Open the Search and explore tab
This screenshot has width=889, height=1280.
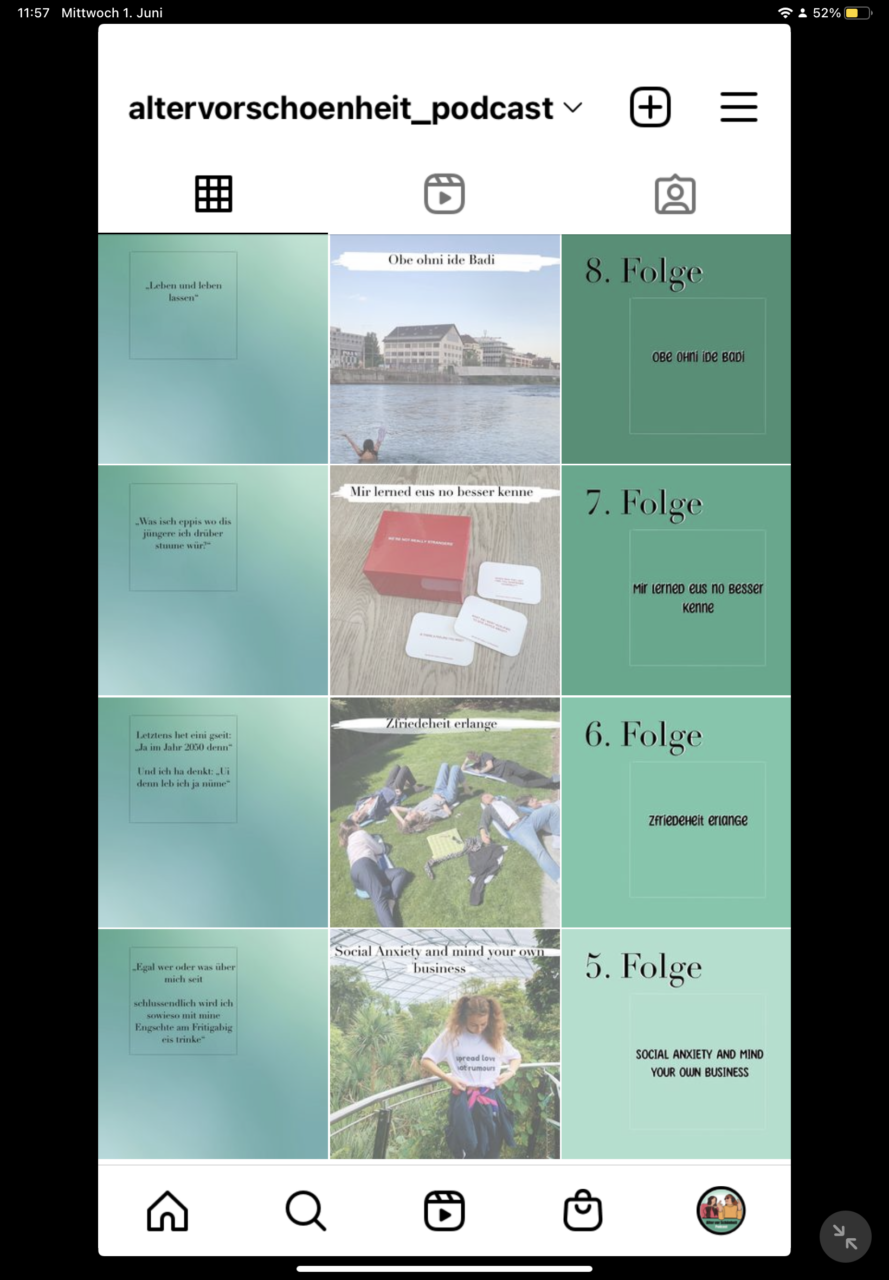tap(305, 1211)
